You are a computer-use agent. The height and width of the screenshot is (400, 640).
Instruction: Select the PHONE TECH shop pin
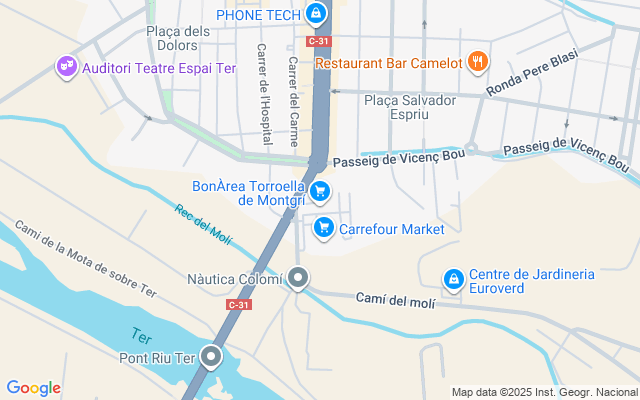pos(316,13)
